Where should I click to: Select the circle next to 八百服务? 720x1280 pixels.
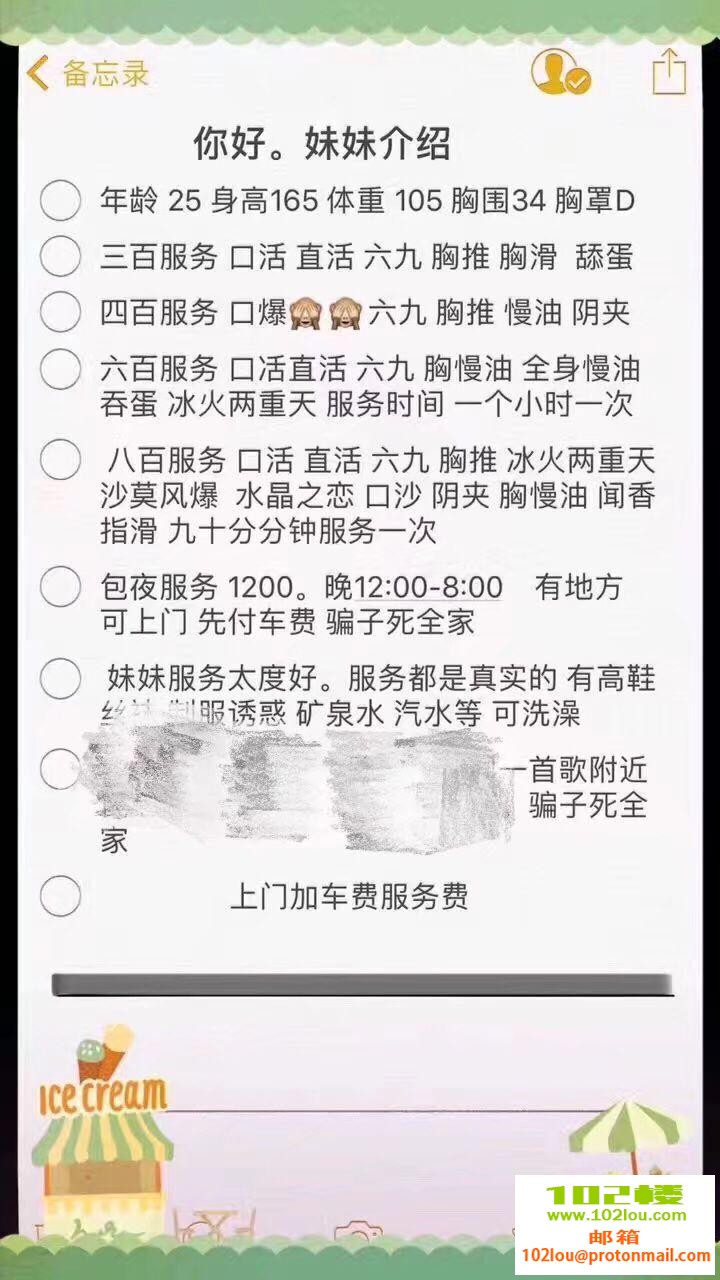(60, 461)
